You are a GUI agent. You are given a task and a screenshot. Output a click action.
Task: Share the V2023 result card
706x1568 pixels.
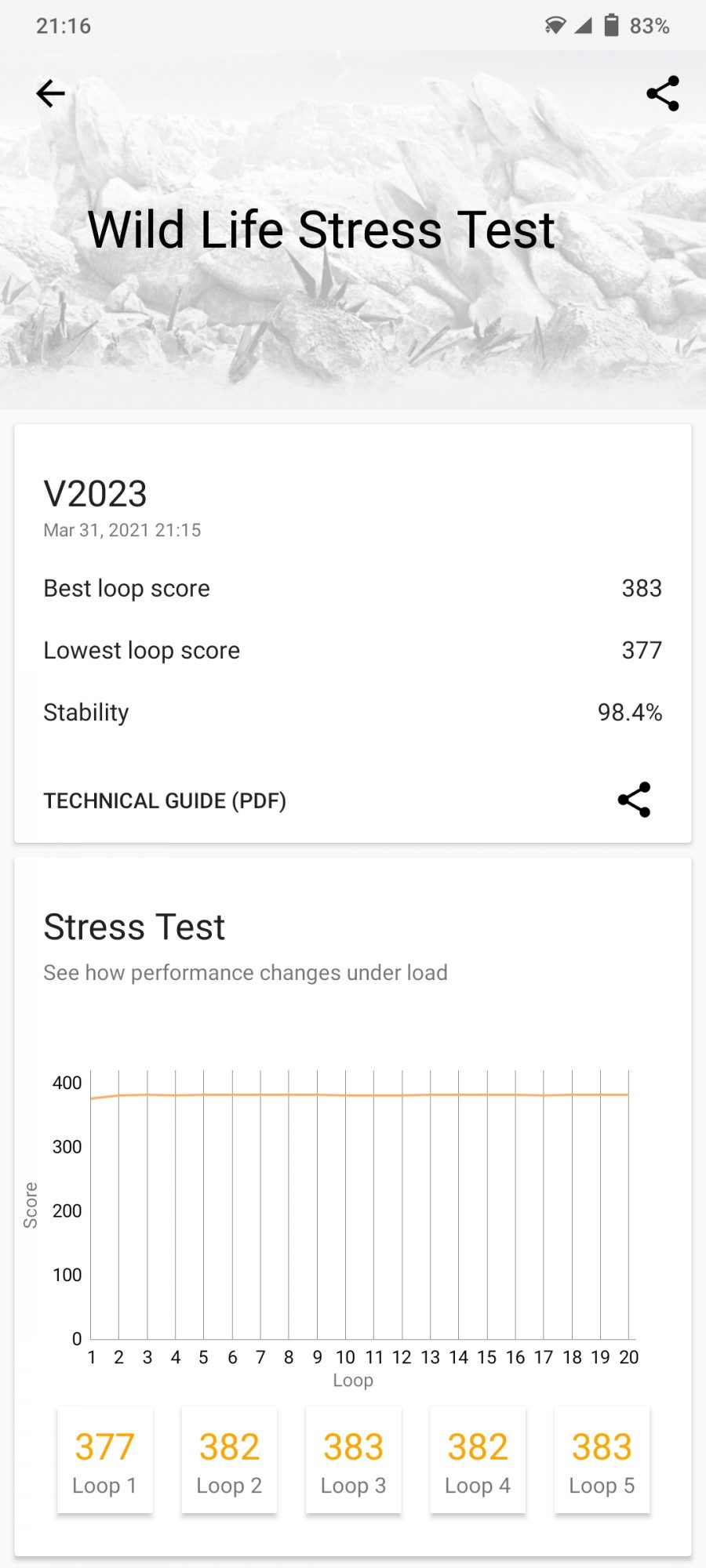click(x=634, y=800)
